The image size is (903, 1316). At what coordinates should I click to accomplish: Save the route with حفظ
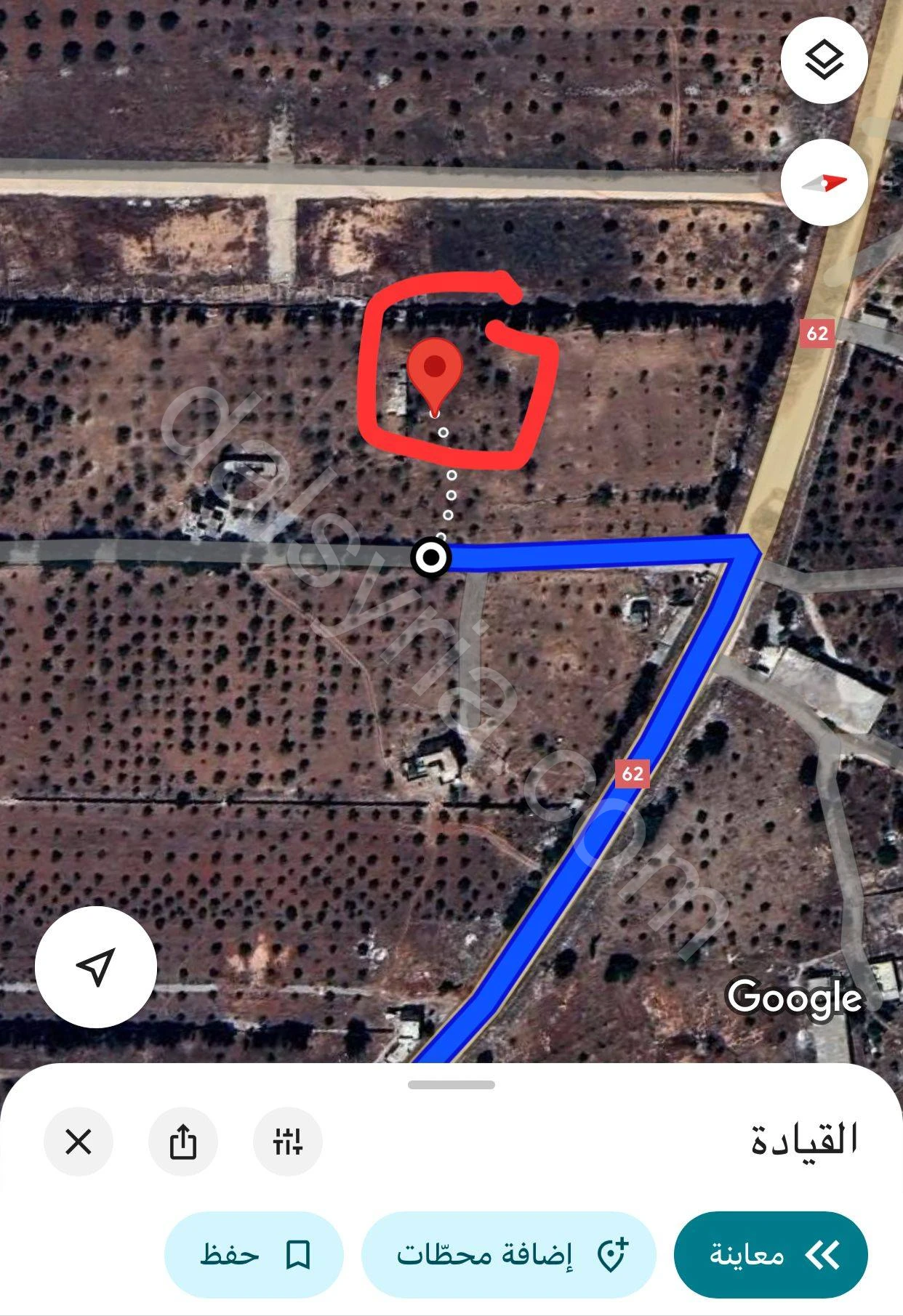tap(254, 1255)
